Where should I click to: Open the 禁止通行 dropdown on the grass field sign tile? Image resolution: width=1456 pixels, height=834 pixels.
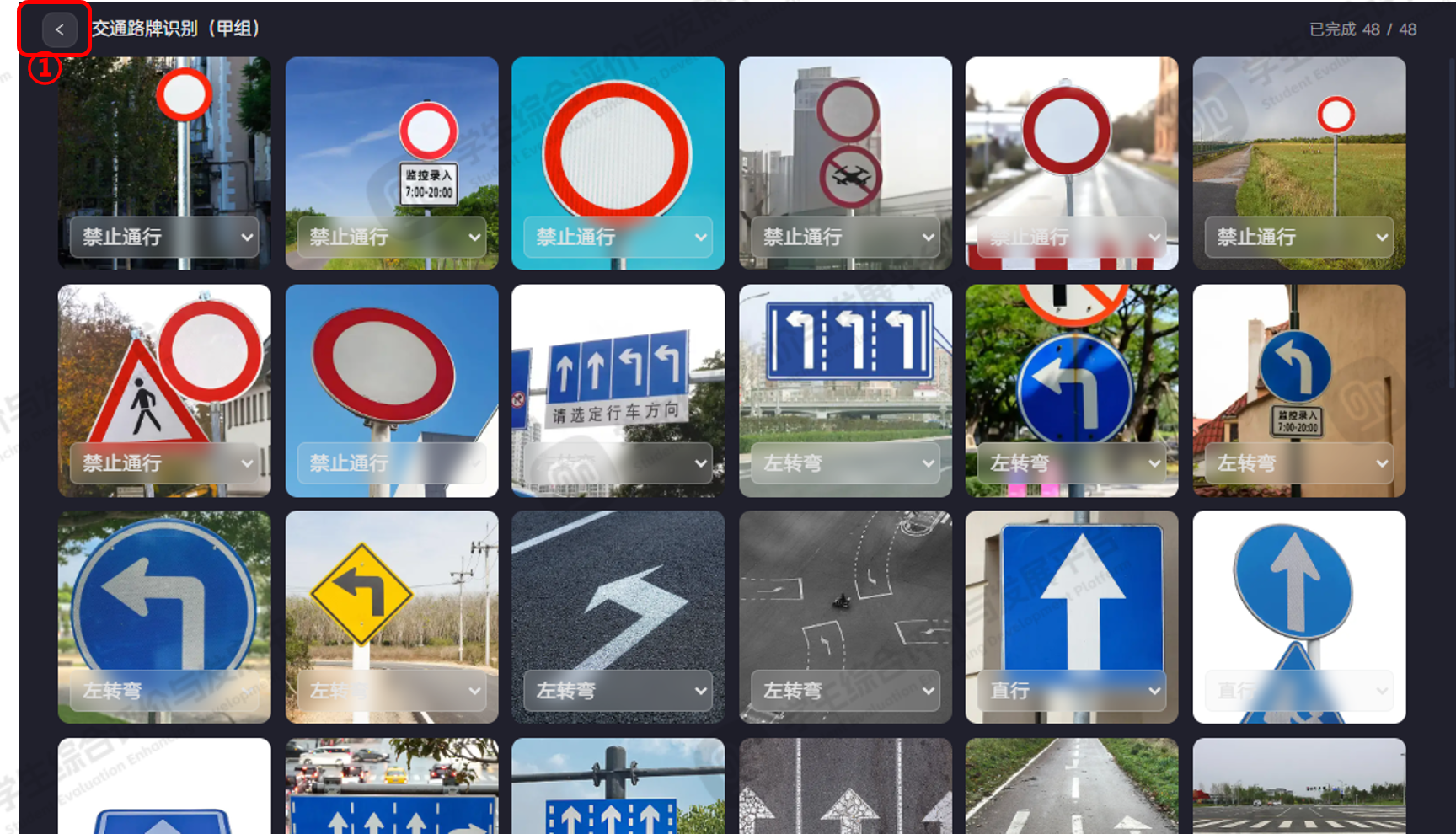click(x=1298, y=238)
